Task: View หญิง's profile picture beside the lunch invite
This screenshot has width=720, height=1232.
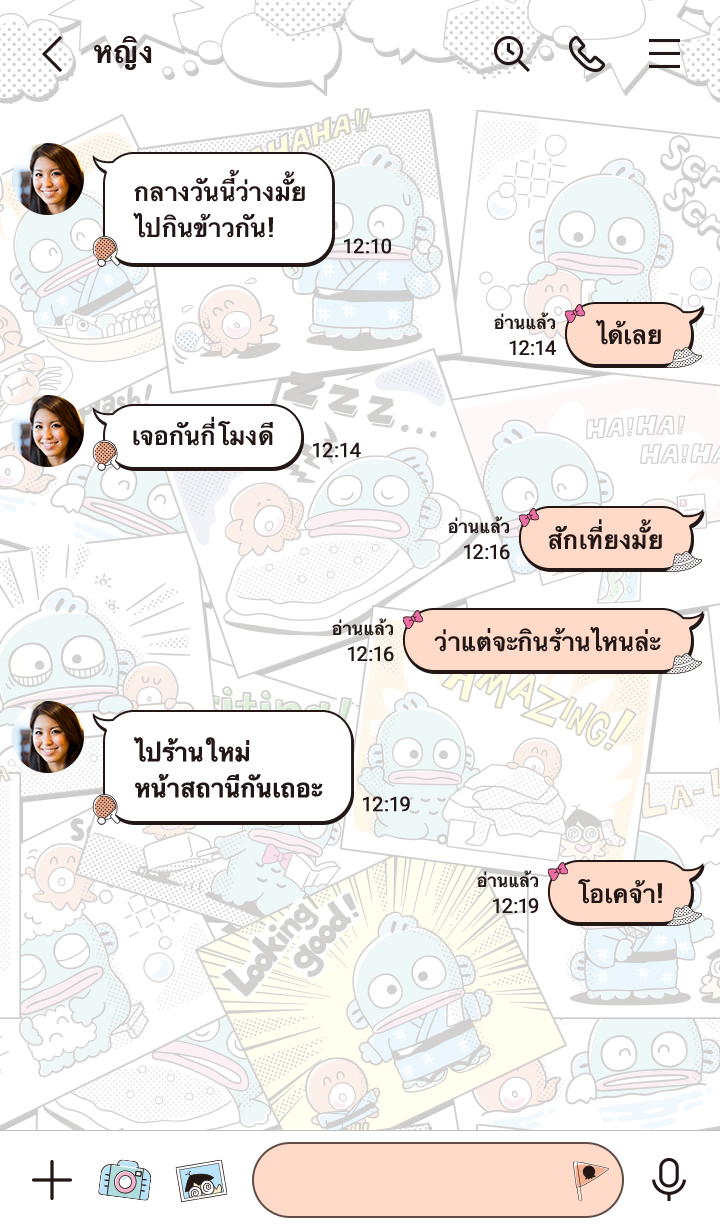Action: pyautogui.click(x=50, y=179)
